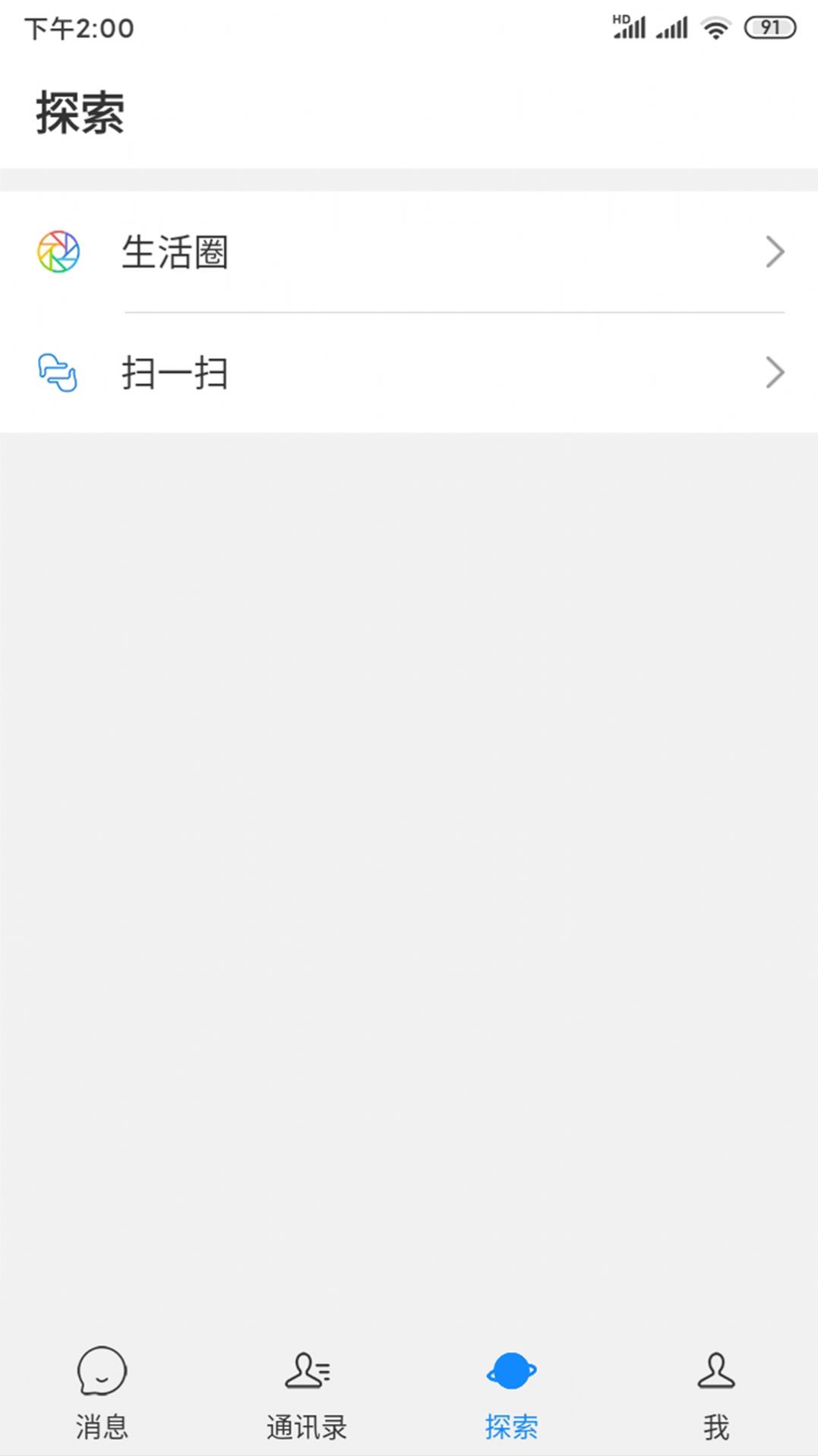Viewport: 818px width, 1456px height.
Task: Tap the battery level indicator showing 91
Action: coord(770,27)
